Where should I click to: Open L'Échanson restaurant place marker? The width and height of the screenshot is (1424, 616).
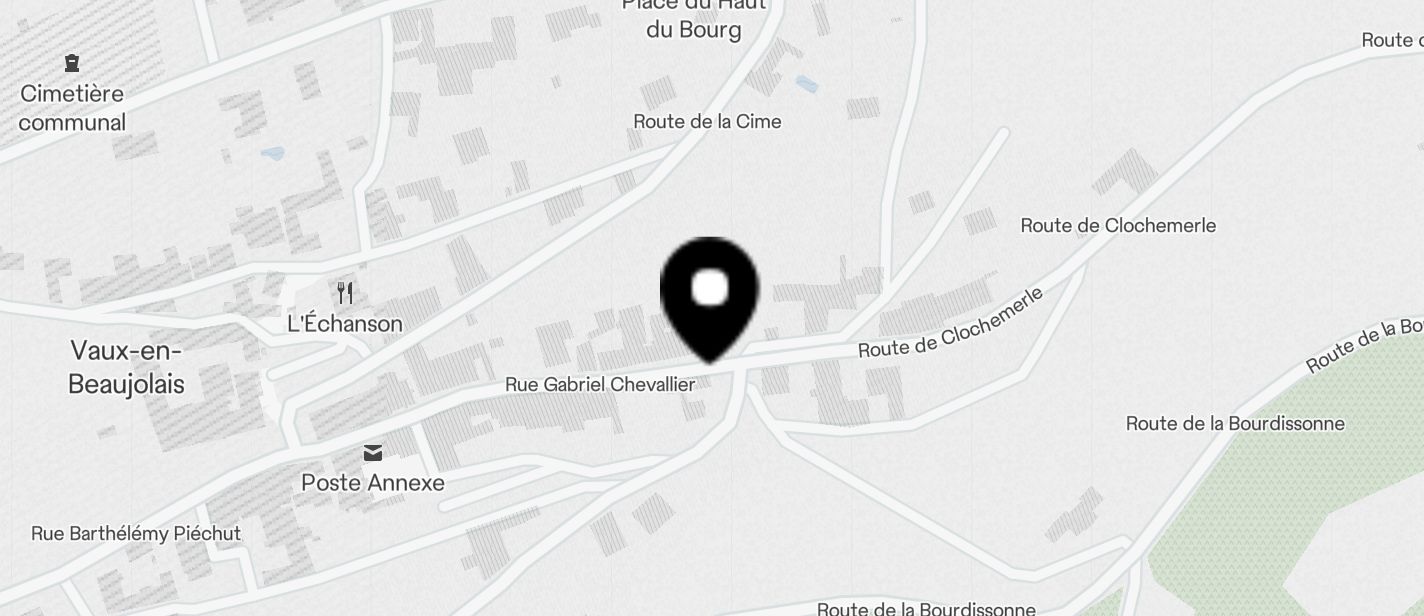[x=345, y=293]
